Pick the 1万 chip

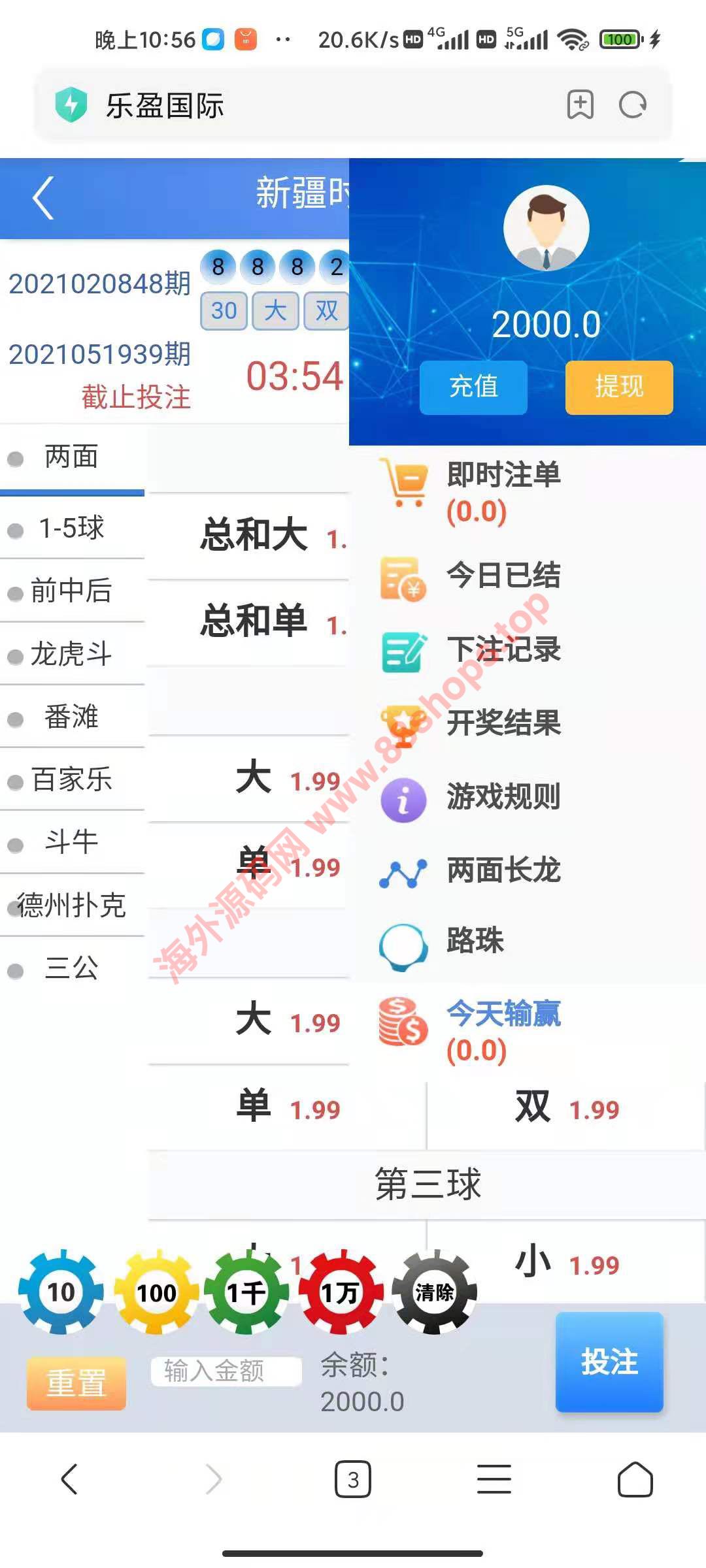(x=341, y=1292)
